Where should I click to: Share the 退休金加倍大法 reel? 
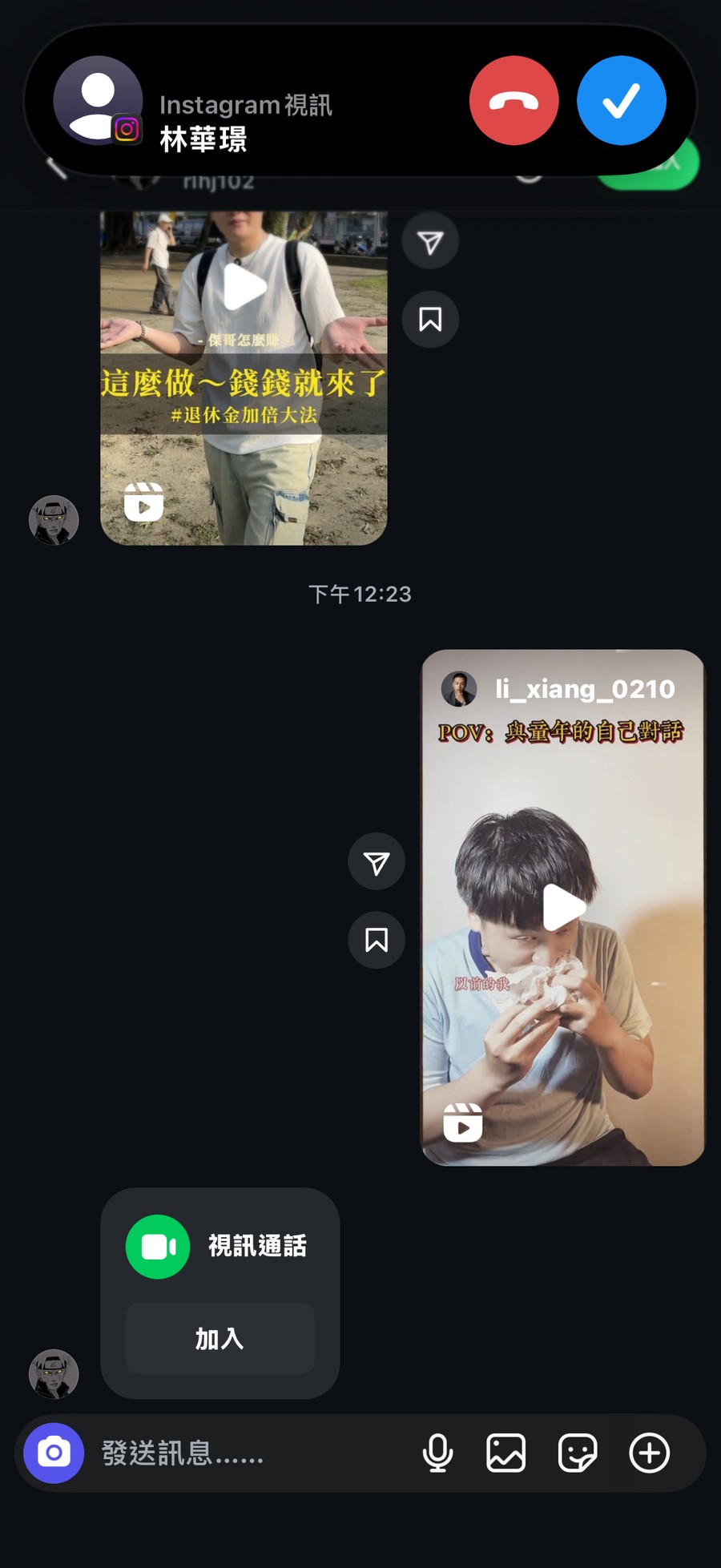tap(430, 241)
